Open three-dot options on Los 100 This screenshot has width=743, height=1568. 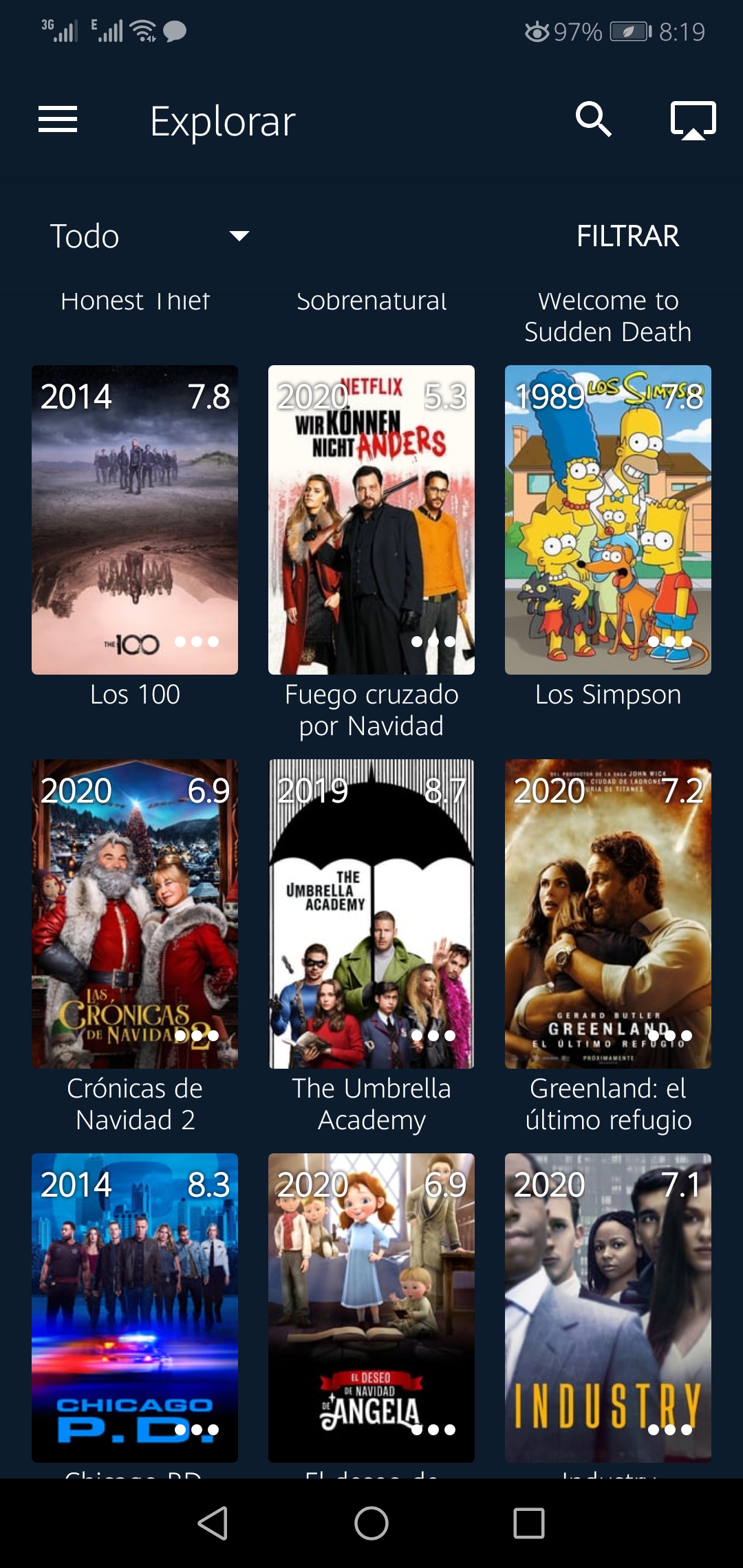[197, 642]
